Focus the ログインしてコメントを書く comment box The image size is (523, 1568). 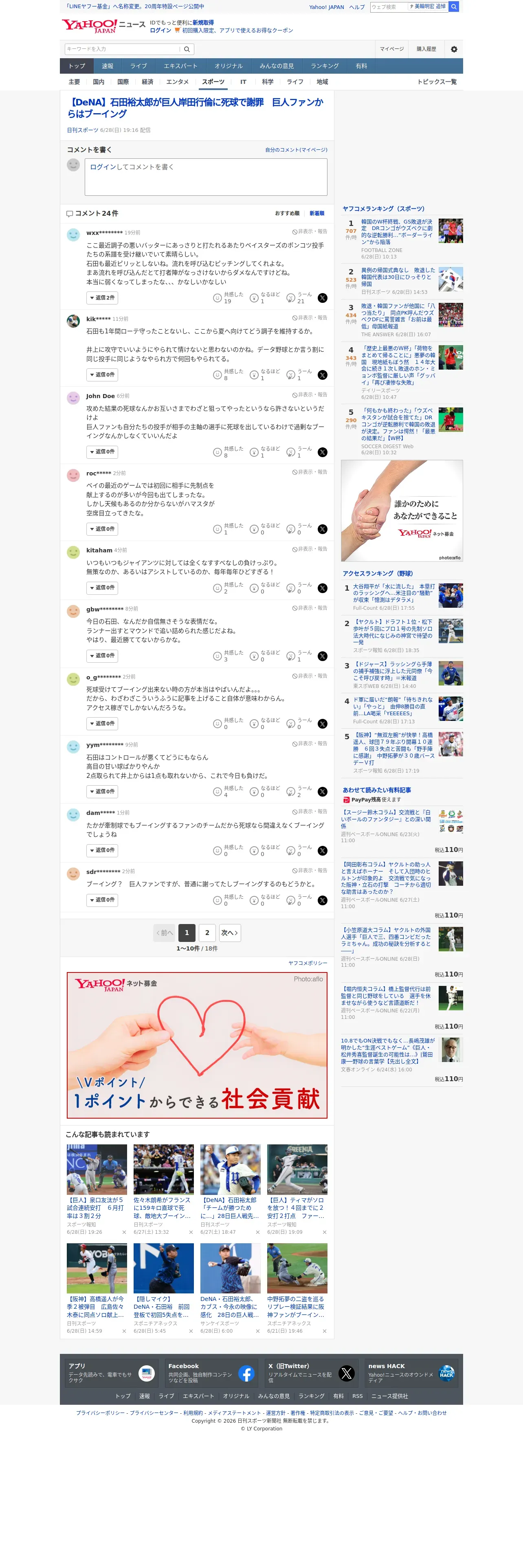pyautogui.click(x=206, y=177)
